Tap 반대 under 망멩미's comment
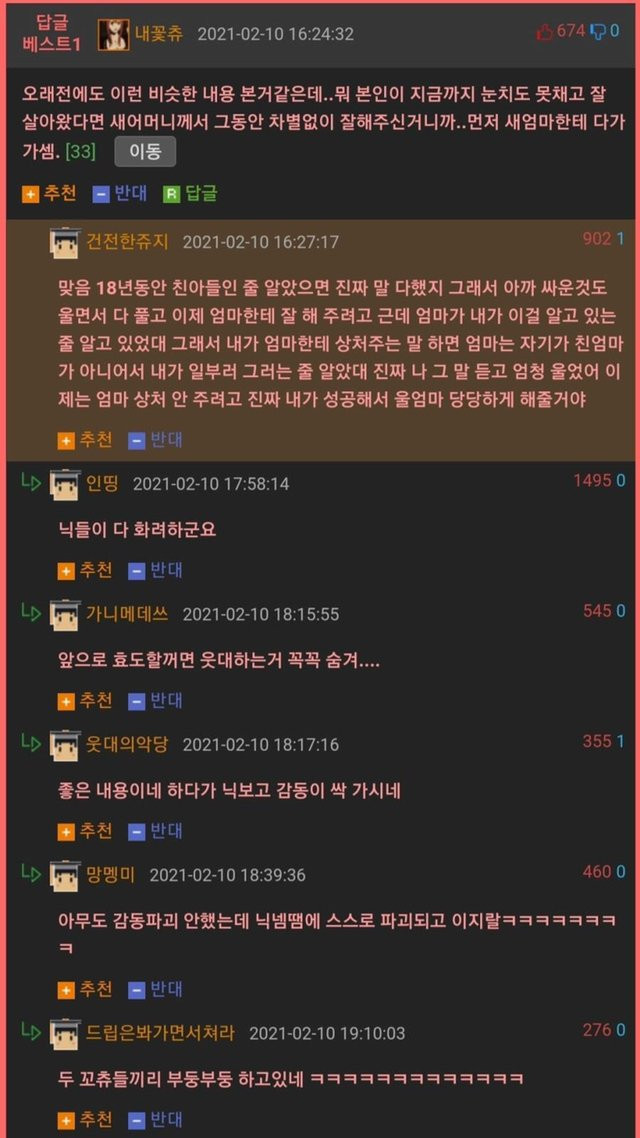The height and width of the screenshot is (1138, 640). click(156, 989)
